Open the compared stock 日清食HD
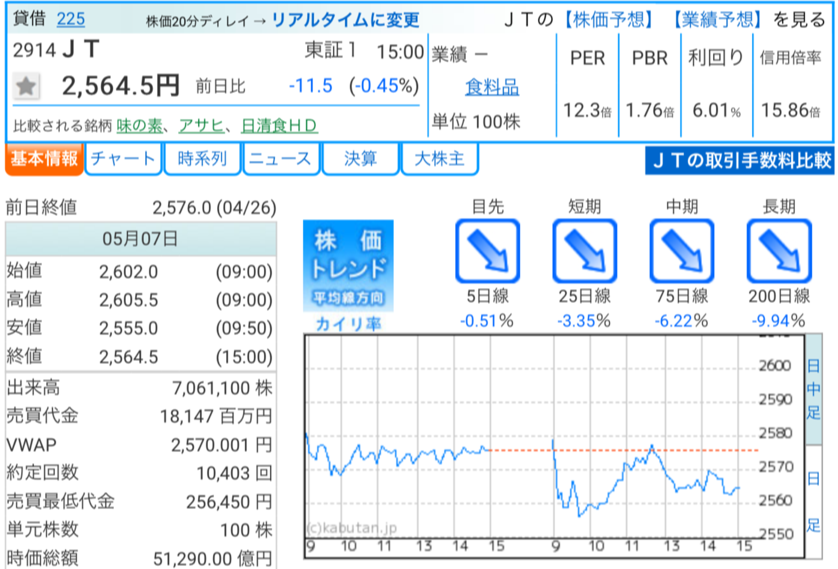Viewport: 838px width, 569px height. [279, 126]
